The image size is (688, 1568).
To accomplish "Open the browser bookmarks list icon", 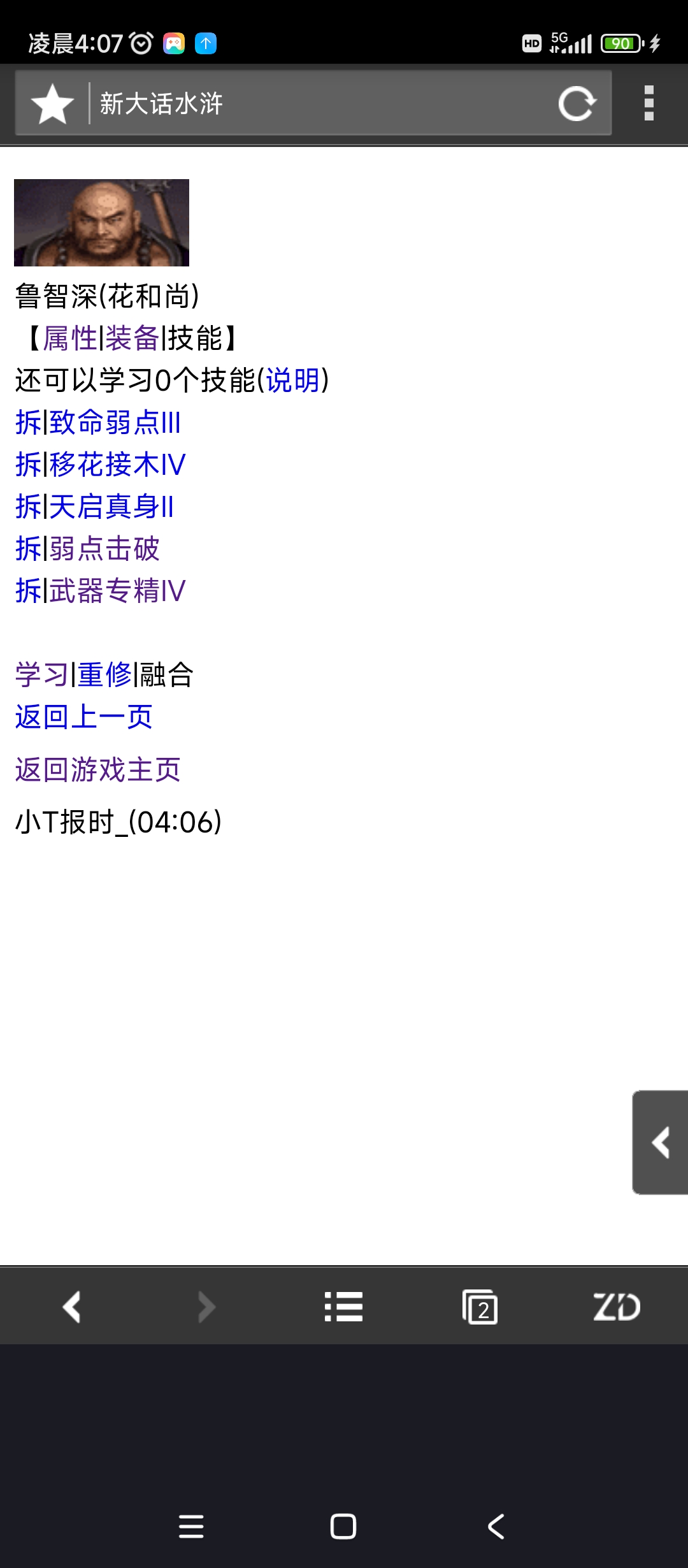I will pyautogui.click(x=343, y=1307).
